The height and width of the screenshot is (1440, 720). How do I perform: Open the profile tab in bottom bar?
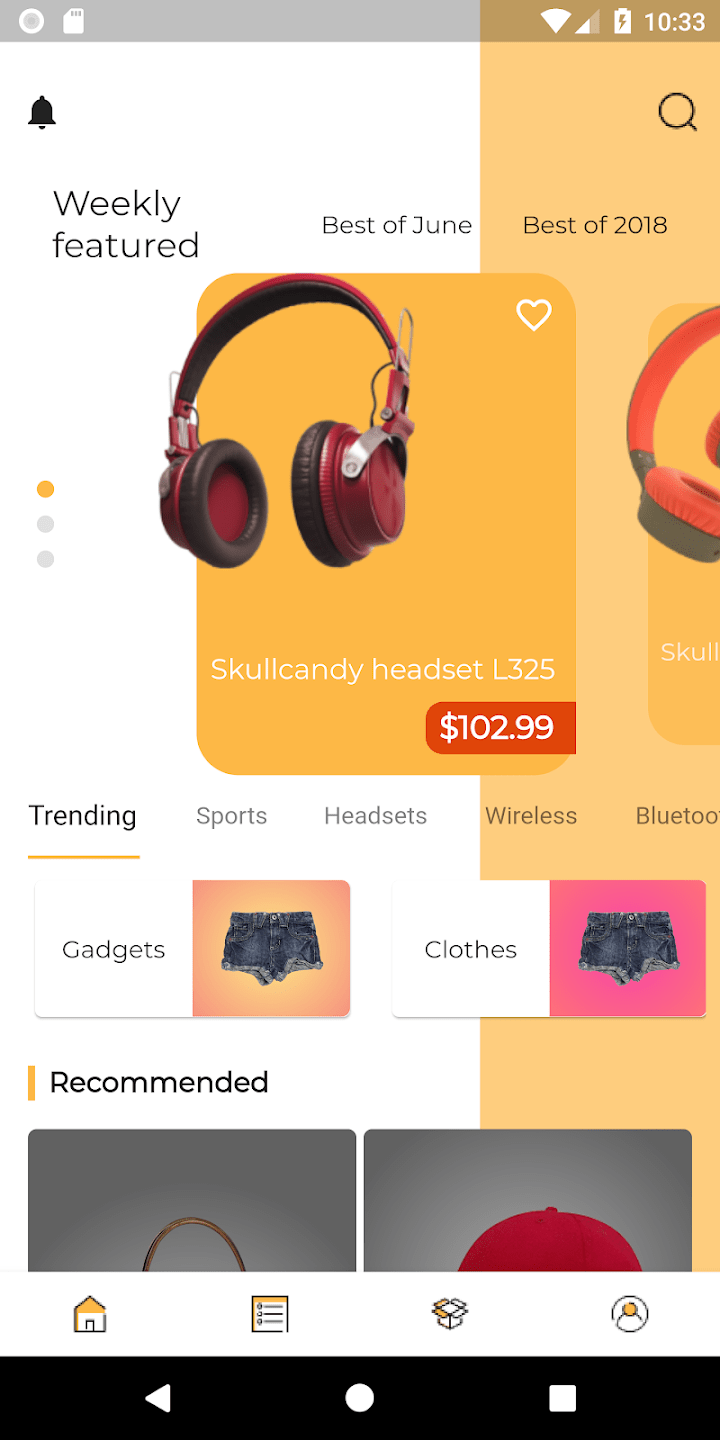pyautogui.click(x=630, y=1314)
